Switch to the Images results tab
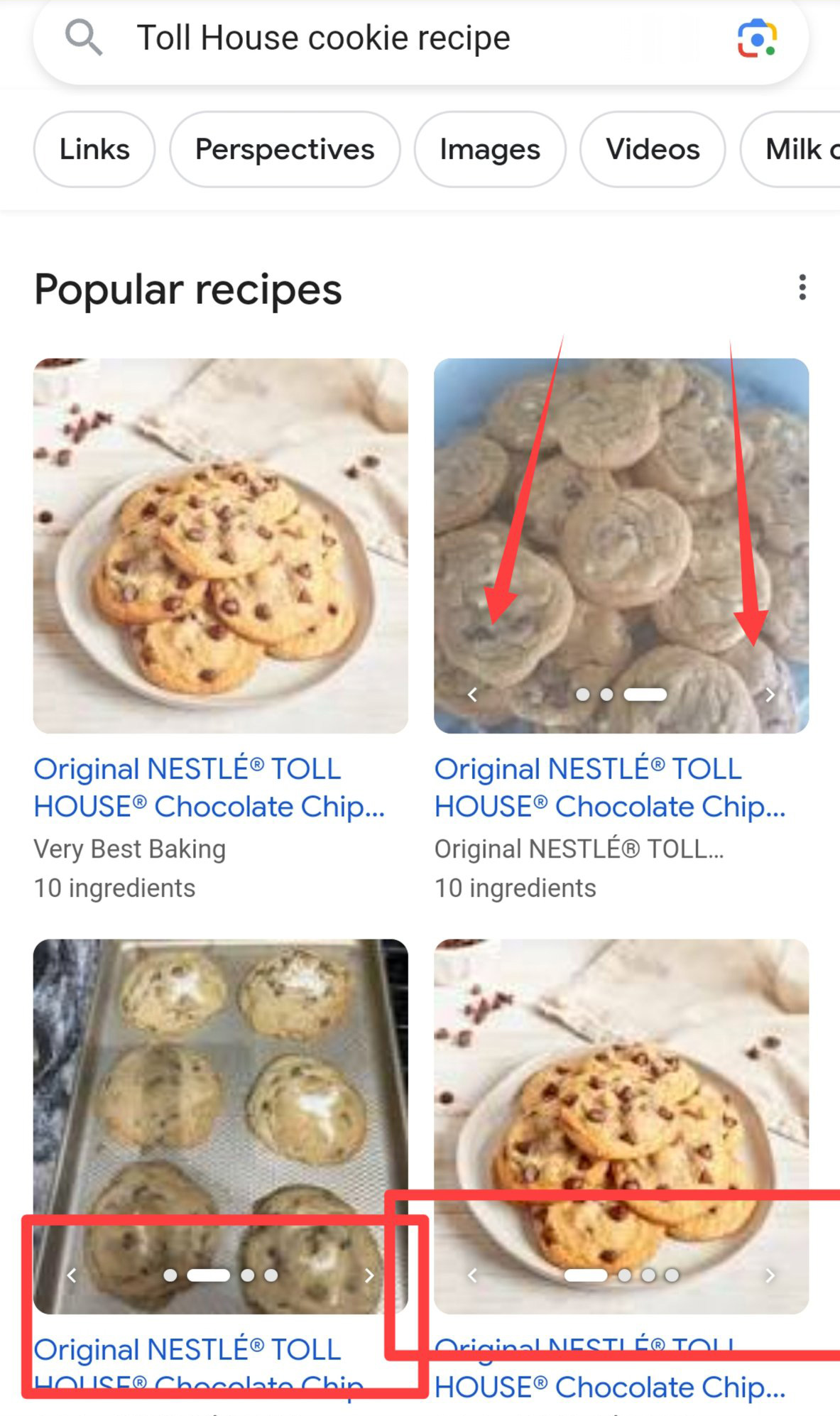Viewport: 840px width, 1416px height. coord(489,150)
